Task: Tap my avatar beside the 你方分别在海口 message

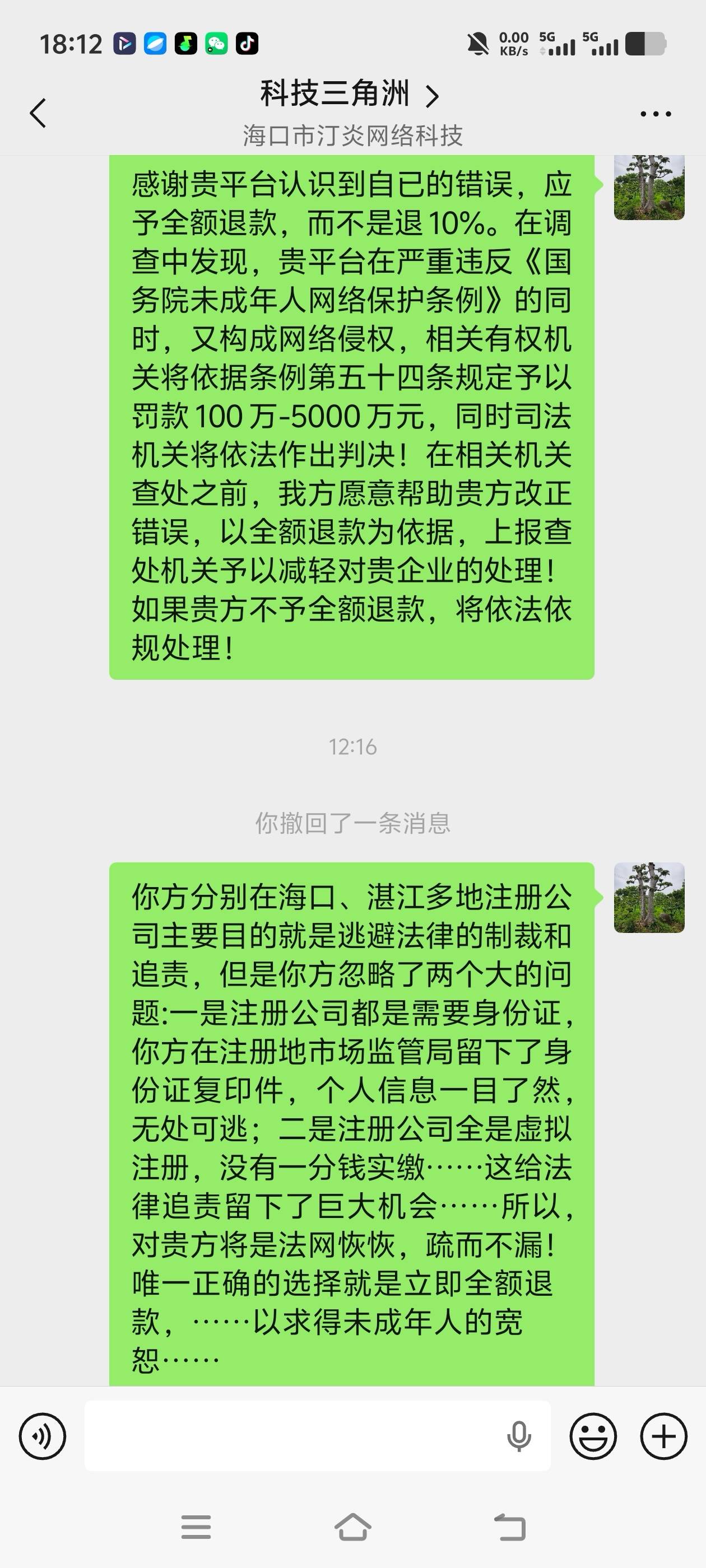Action: pos(649,897)
